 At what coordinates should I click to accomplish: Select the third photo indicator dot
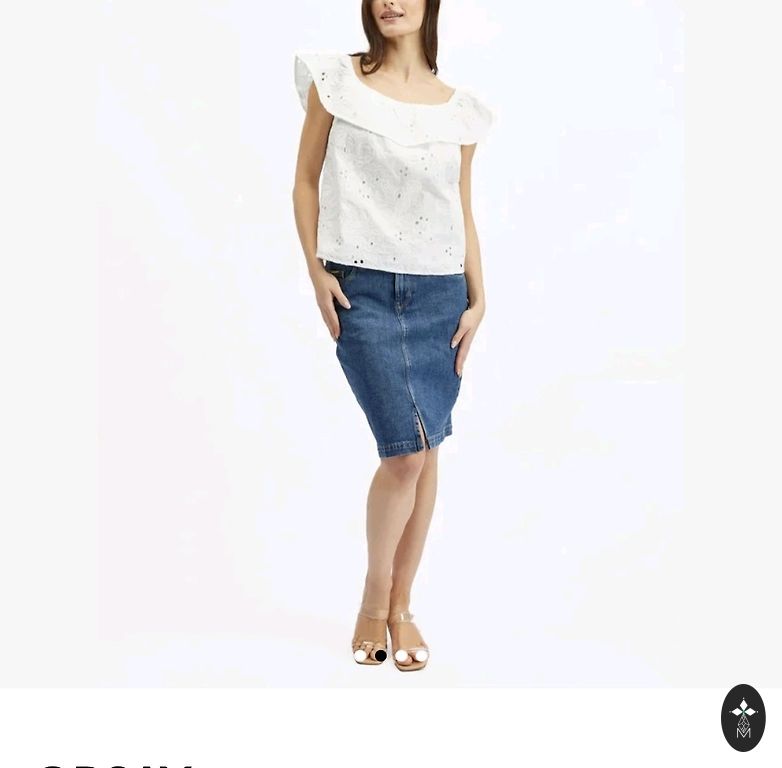(x=401, y=656)
